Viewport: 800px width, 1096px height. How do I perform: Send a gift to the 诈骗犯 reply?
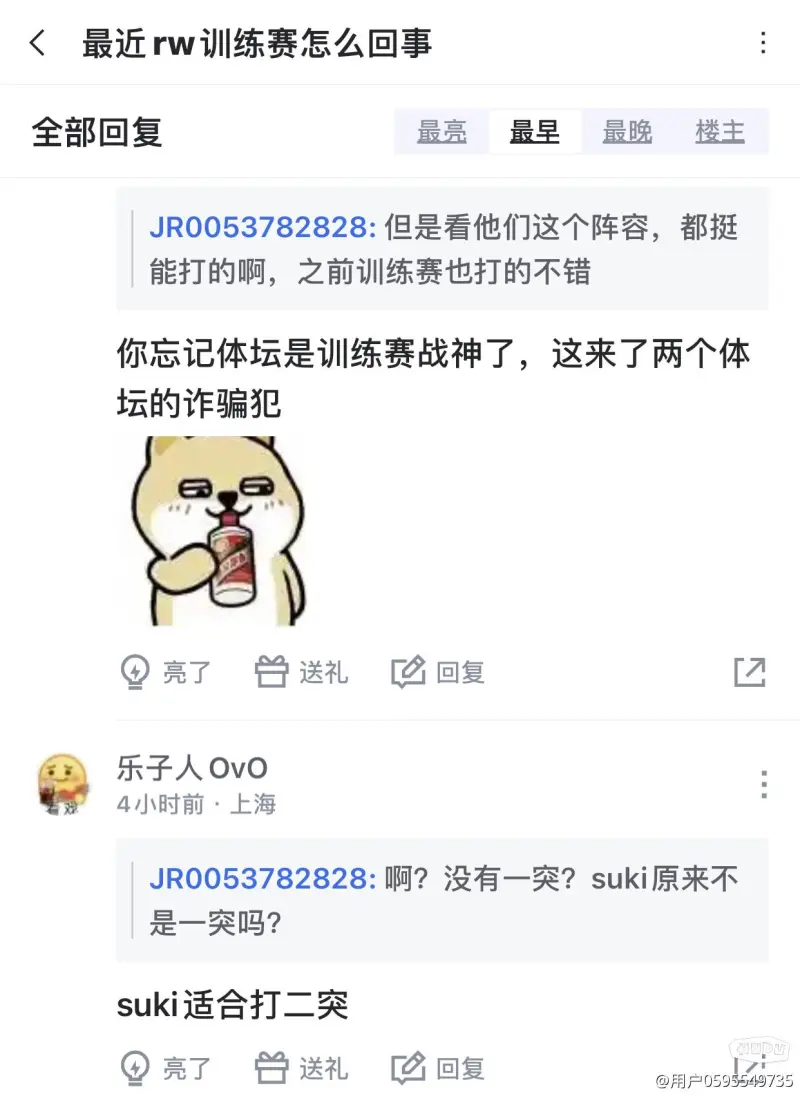[x=301, y=672]
